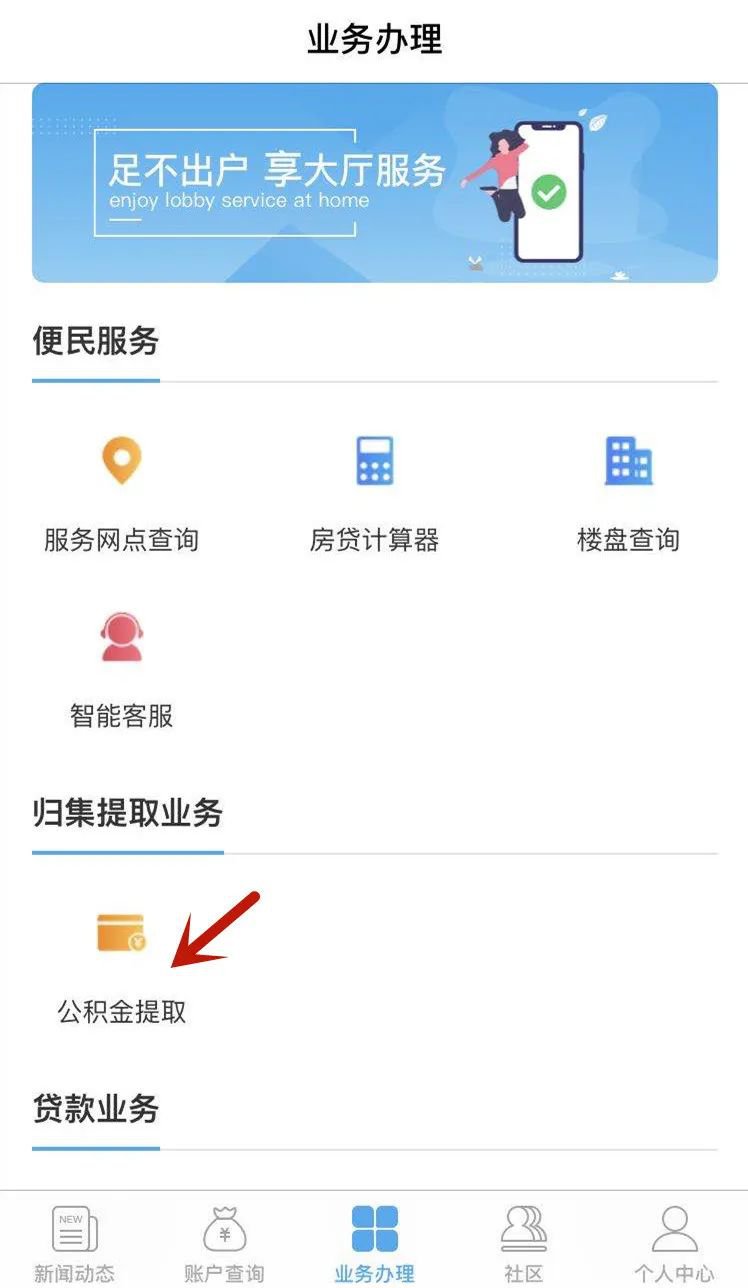Switch to 个人中心
The width and height of the screenshot is (748, 1288).
tap(674, 1242)
